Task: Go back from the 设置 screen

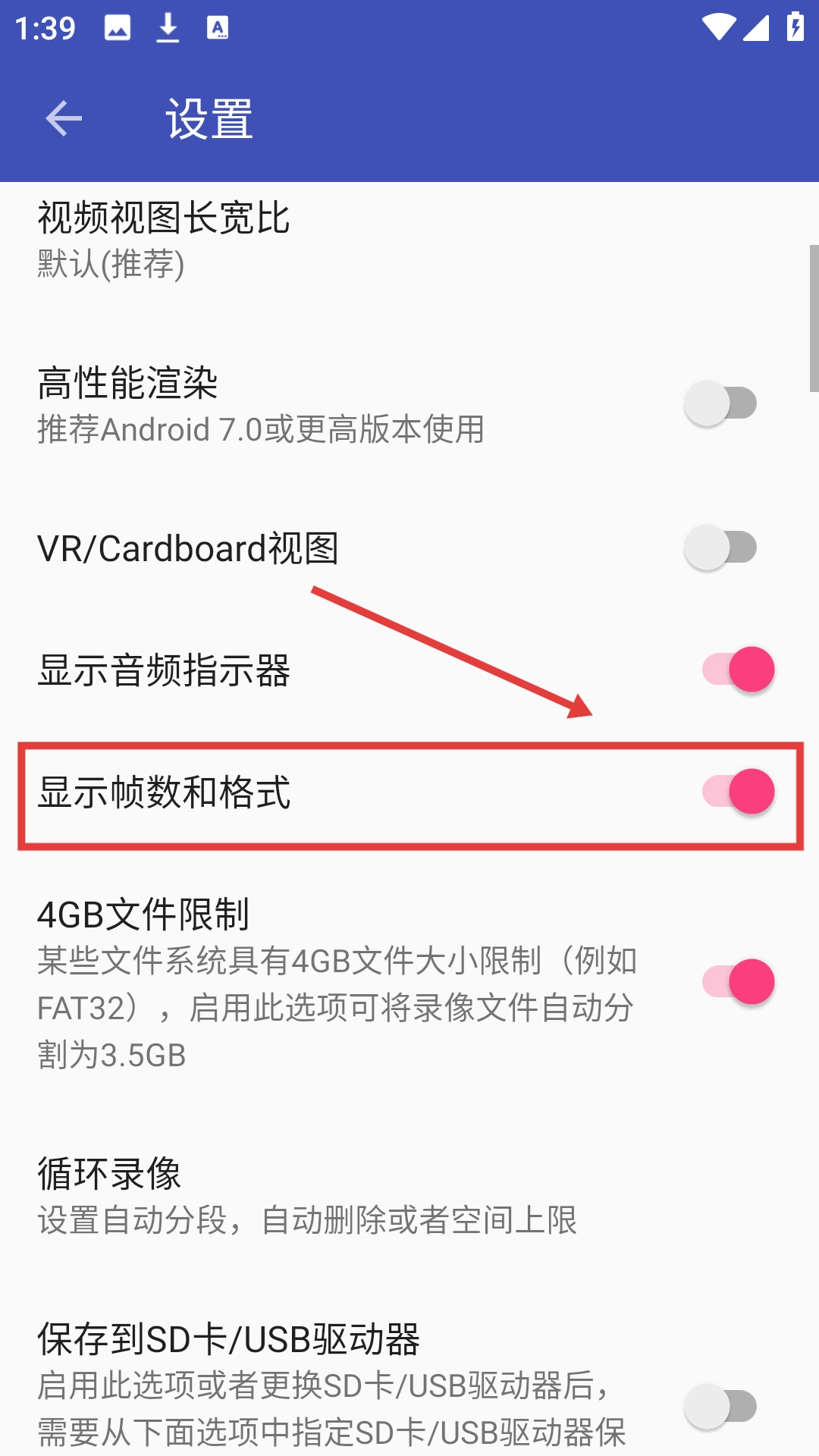Action: (x=64, y=119)
